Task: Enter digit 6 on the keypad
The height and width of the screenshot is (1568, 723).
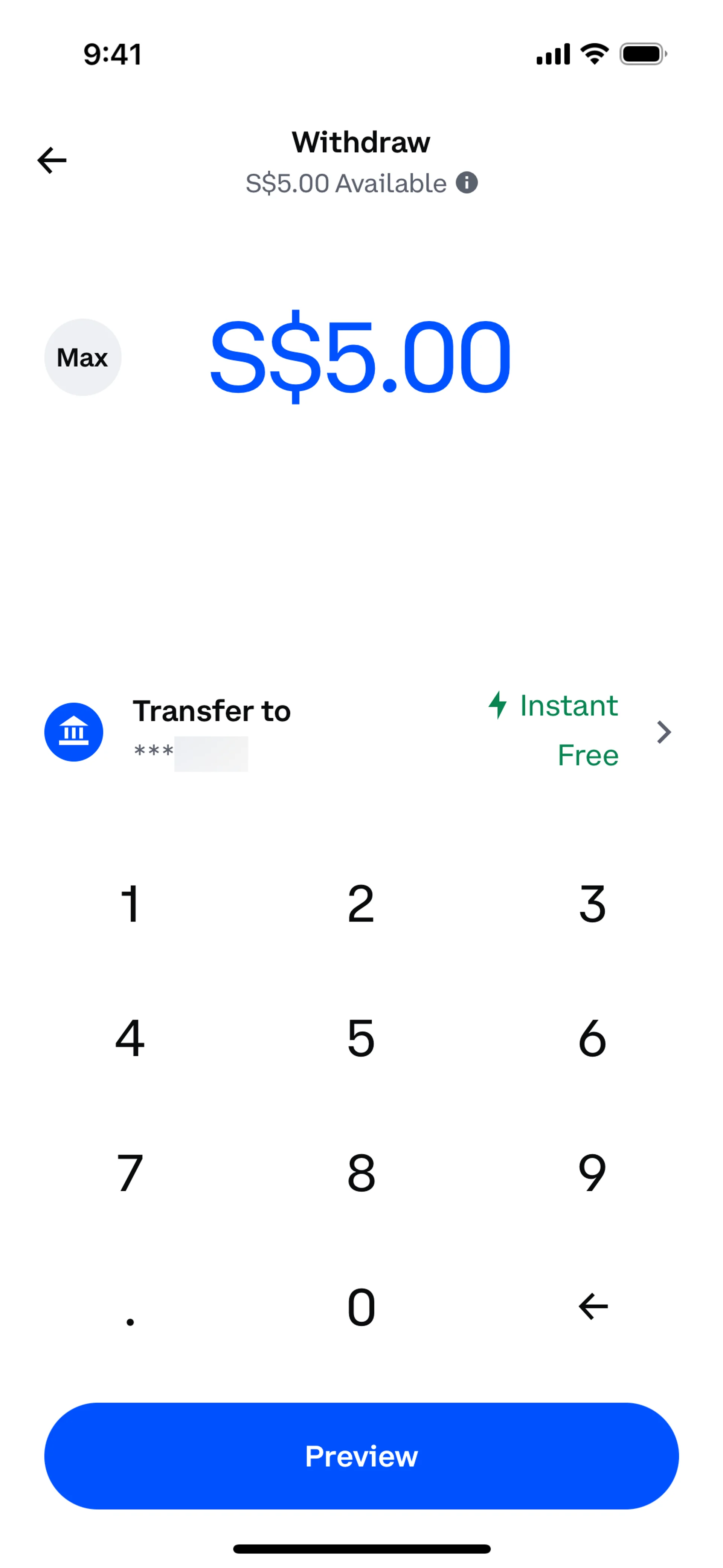Action: [x=592, y=1038]
